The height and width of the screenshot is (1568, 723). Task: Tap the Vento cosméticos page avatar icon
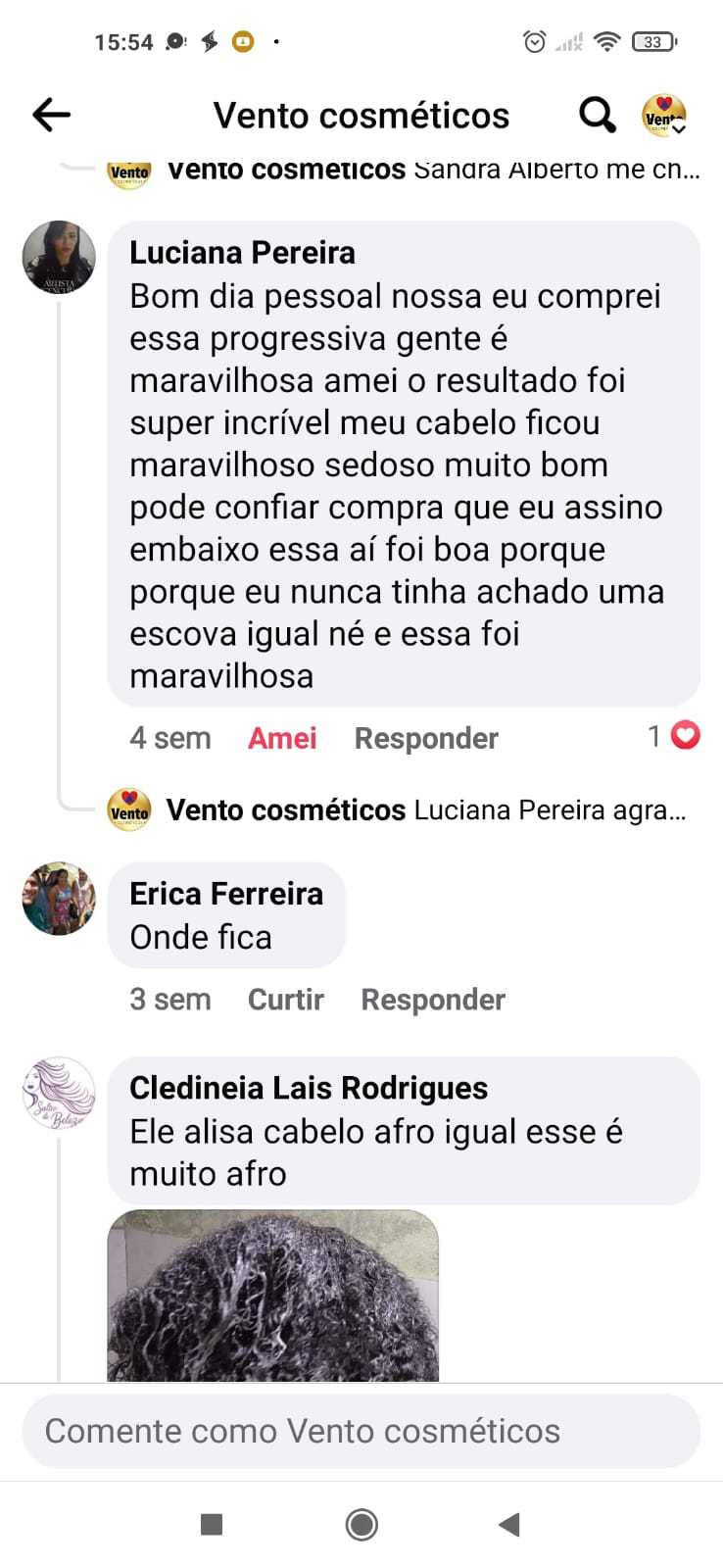[128, 809]
